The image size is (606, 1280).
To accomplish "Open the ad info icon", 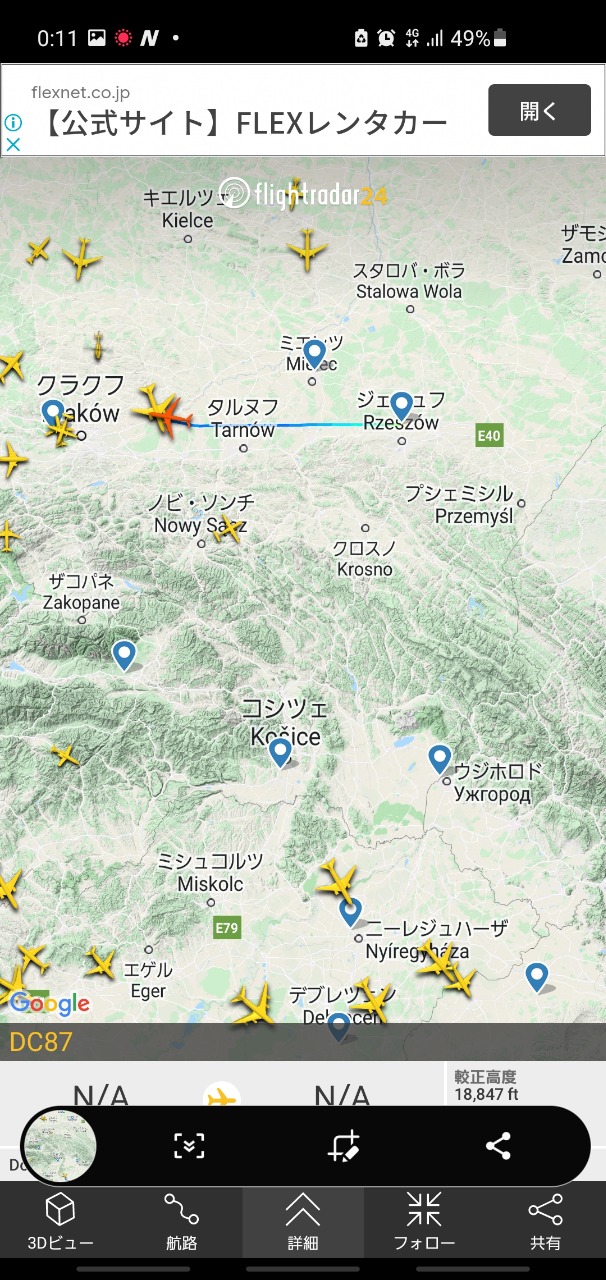I will [13, 123].
